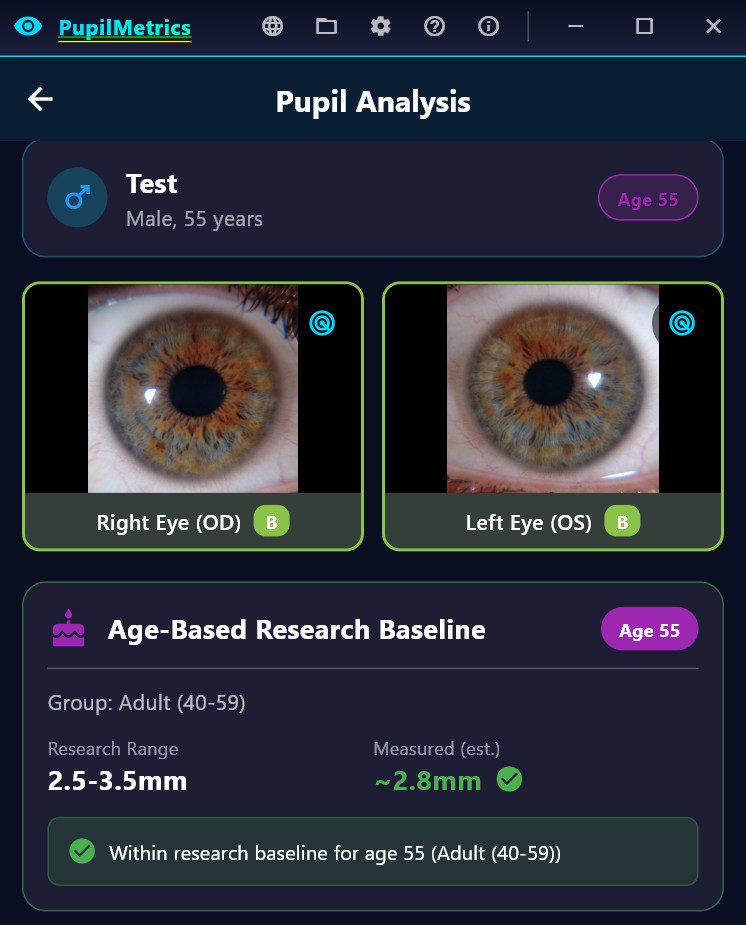Open the PupilMetrics title link

coord(124,28)
